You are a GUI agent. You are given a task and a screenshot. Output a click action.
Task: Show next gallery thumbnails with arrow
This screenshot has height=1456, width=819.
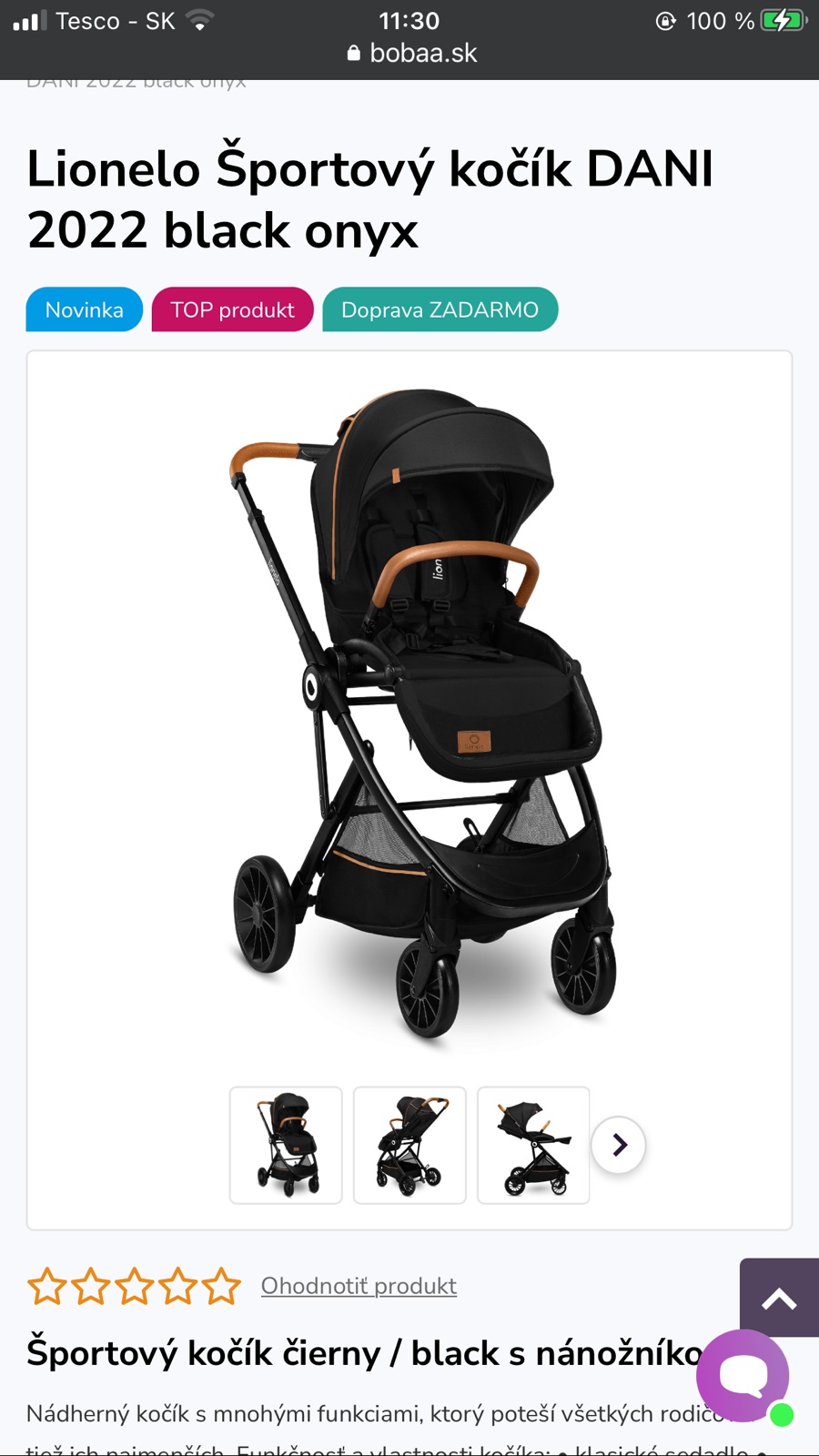619,1145
